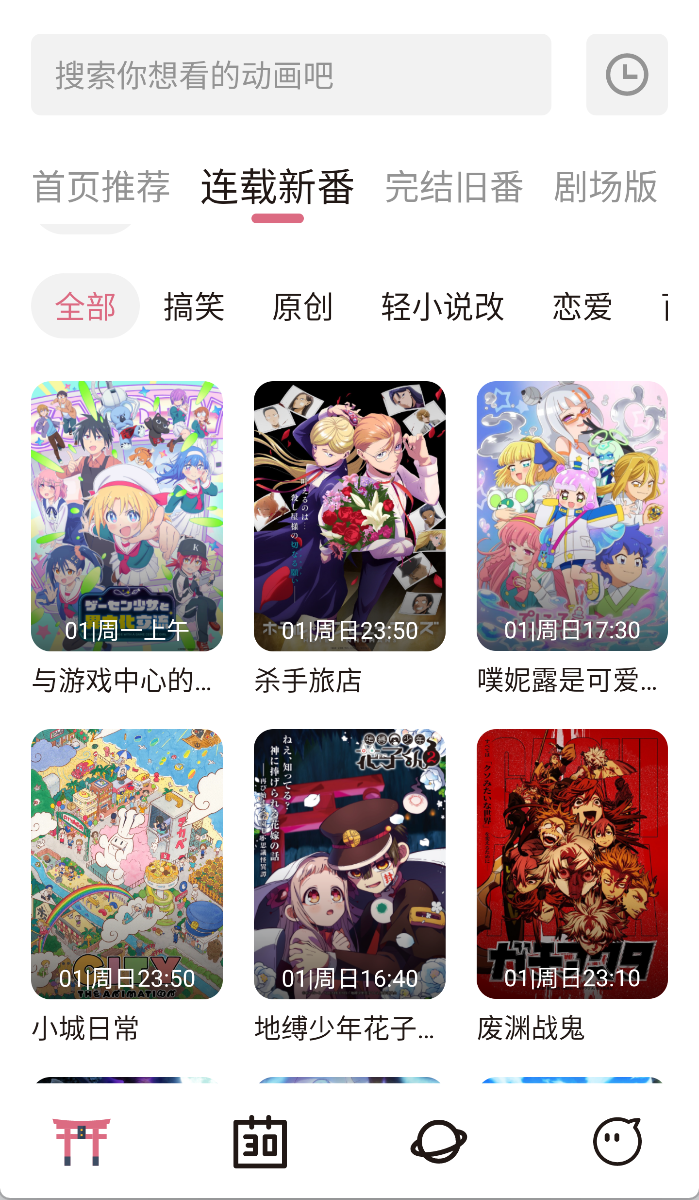Select the 全部 filter chip

click(85, 307)
